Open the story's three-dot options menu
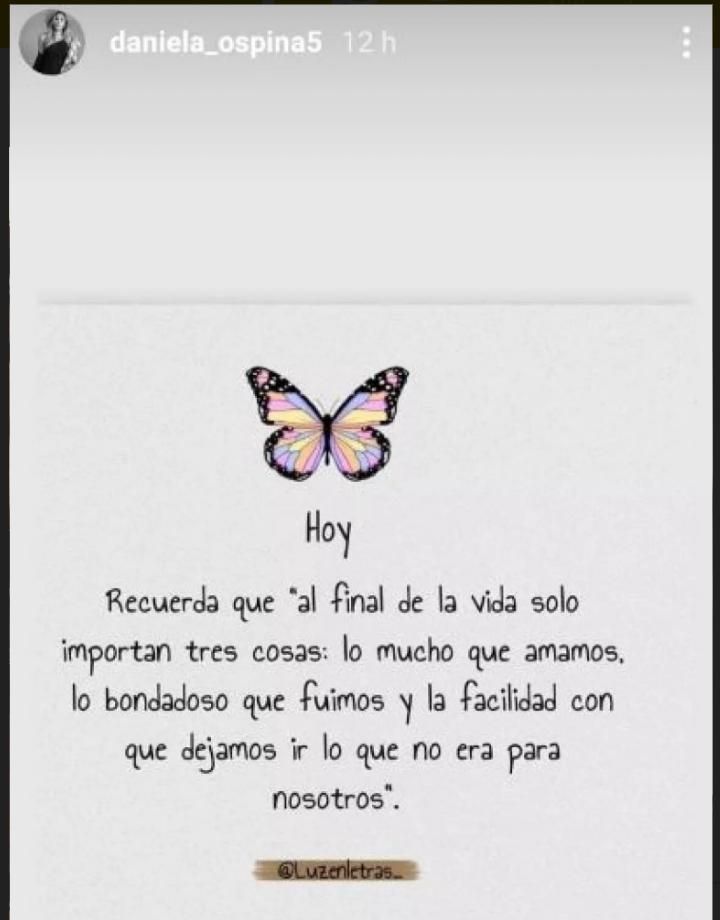 (686, 42)
